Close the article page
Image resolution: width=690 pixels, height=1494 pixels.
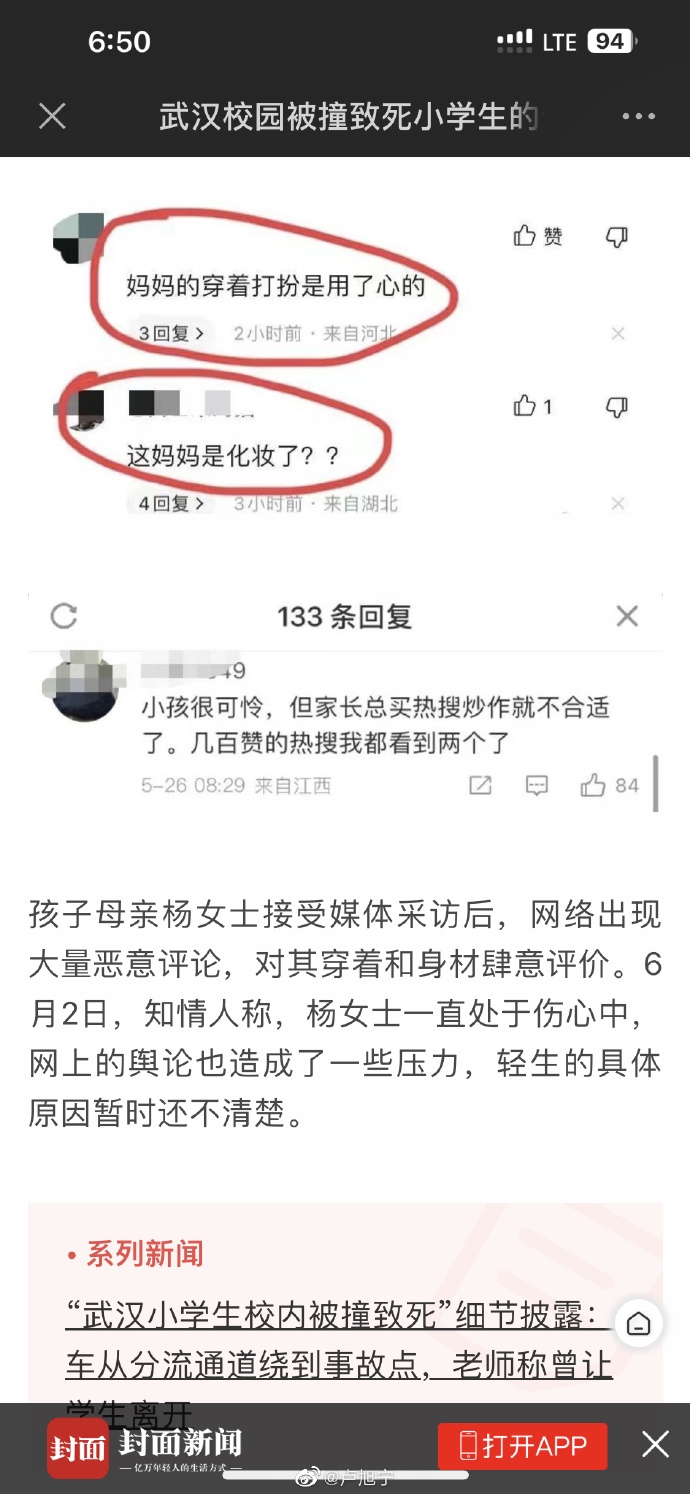[x=52, y=116]
